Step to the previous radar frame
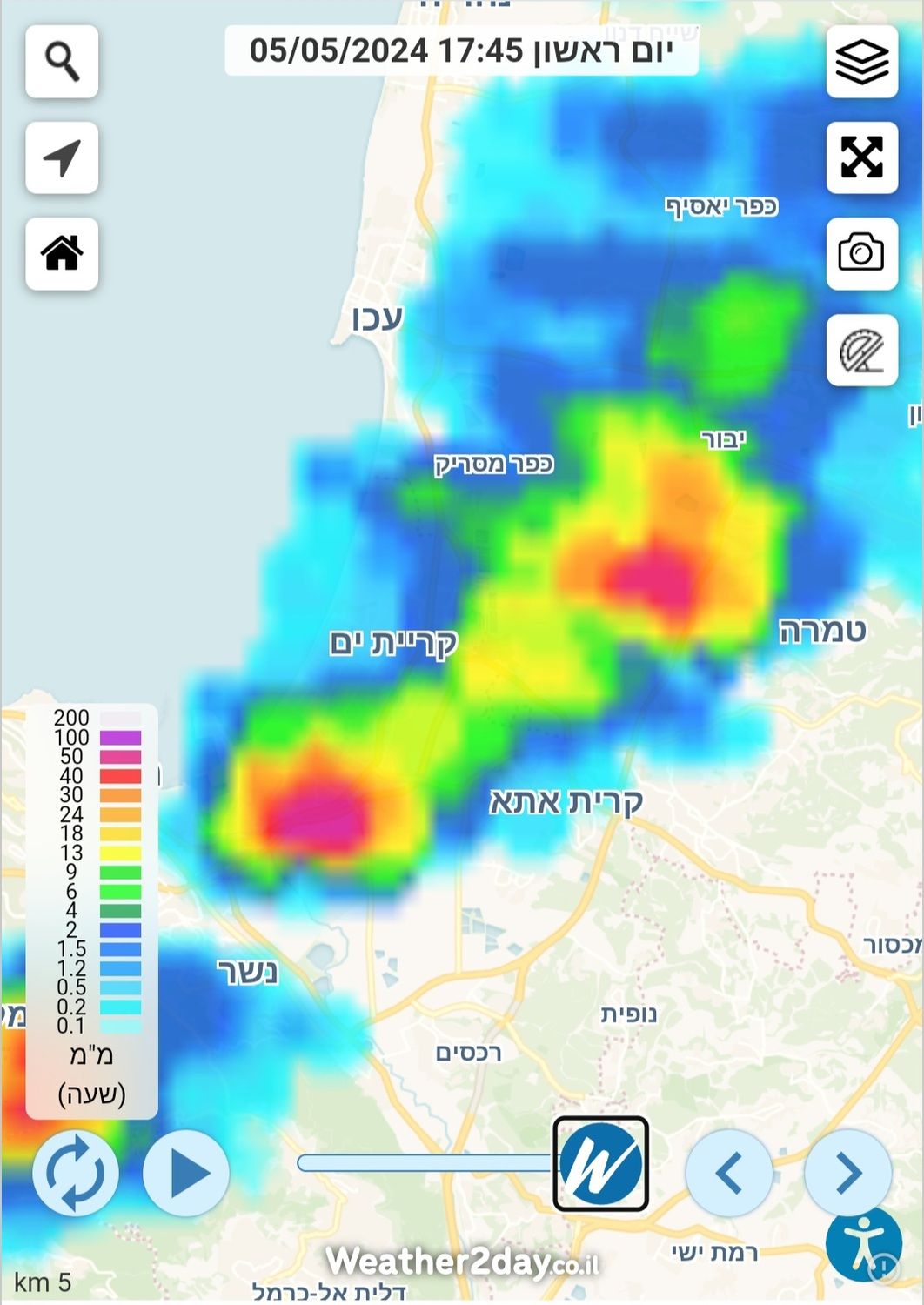The image size is (924, 1305). (x=729, y=1173)
